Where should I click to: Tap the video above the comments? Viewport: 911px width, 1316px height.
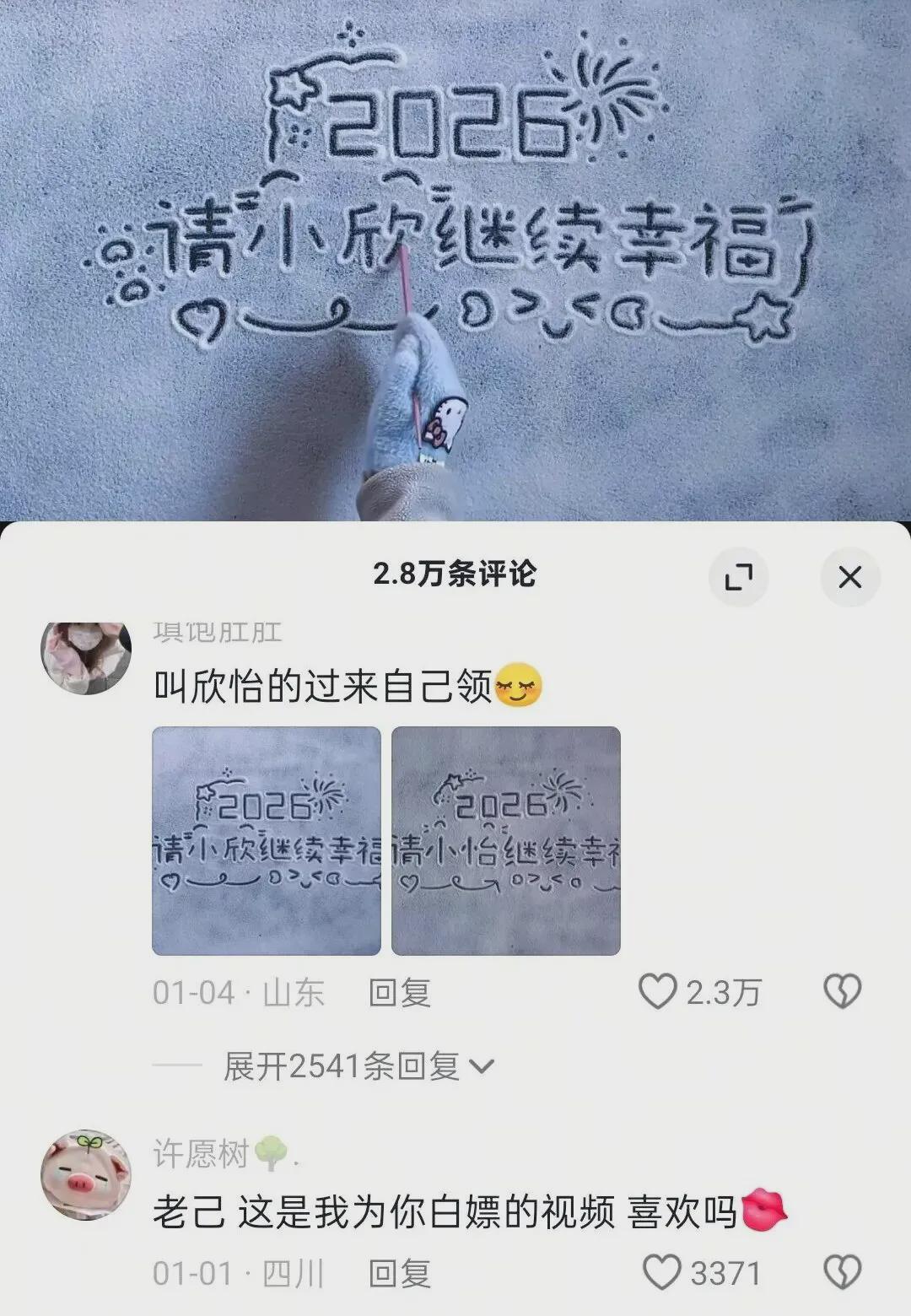point(455,253)
